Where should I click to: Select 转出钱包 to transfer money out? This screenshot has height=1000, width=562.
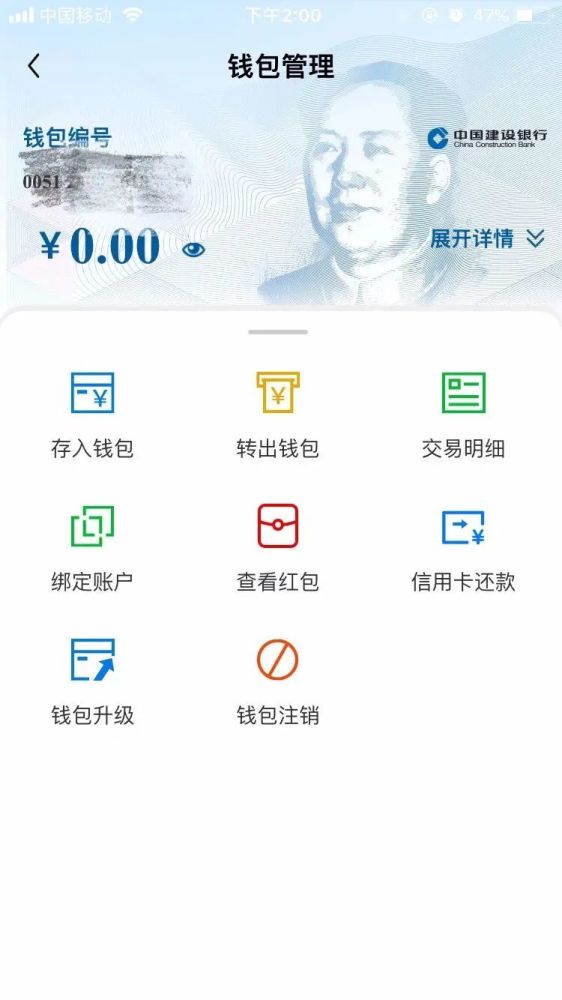pyautogui.click(x=277, y=415)
